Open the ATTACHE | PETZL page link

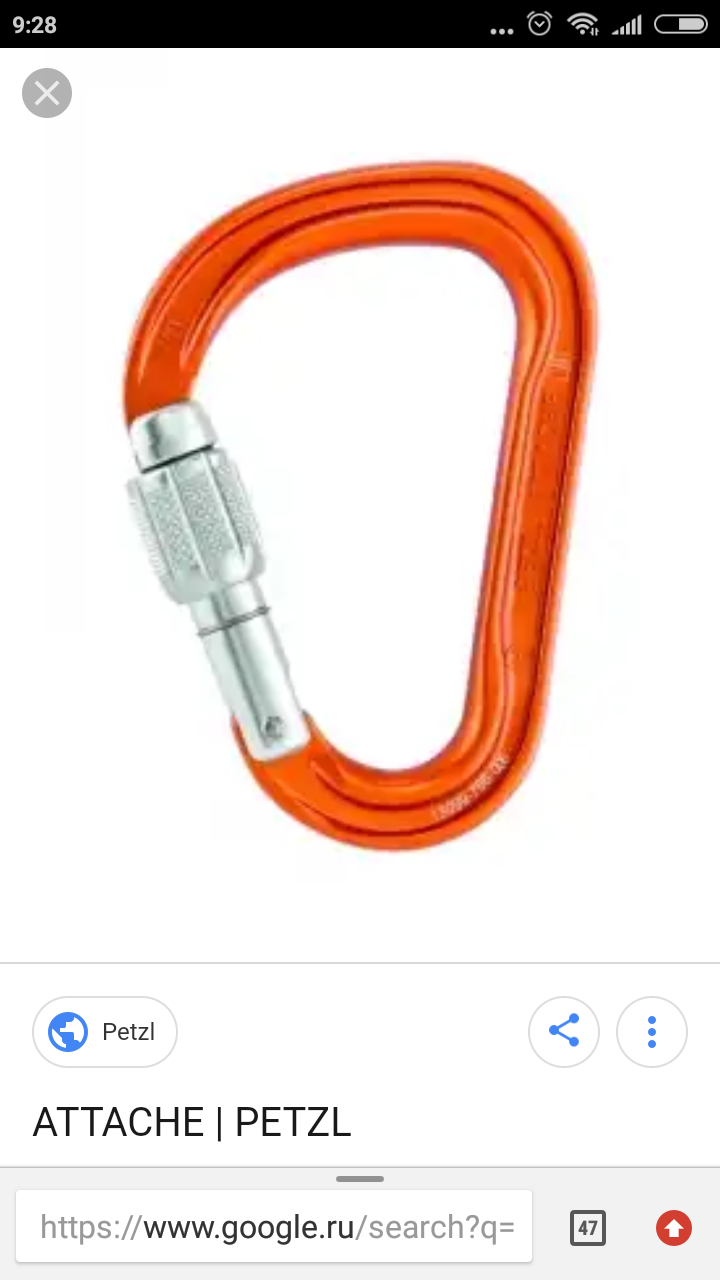(192, 1123)
